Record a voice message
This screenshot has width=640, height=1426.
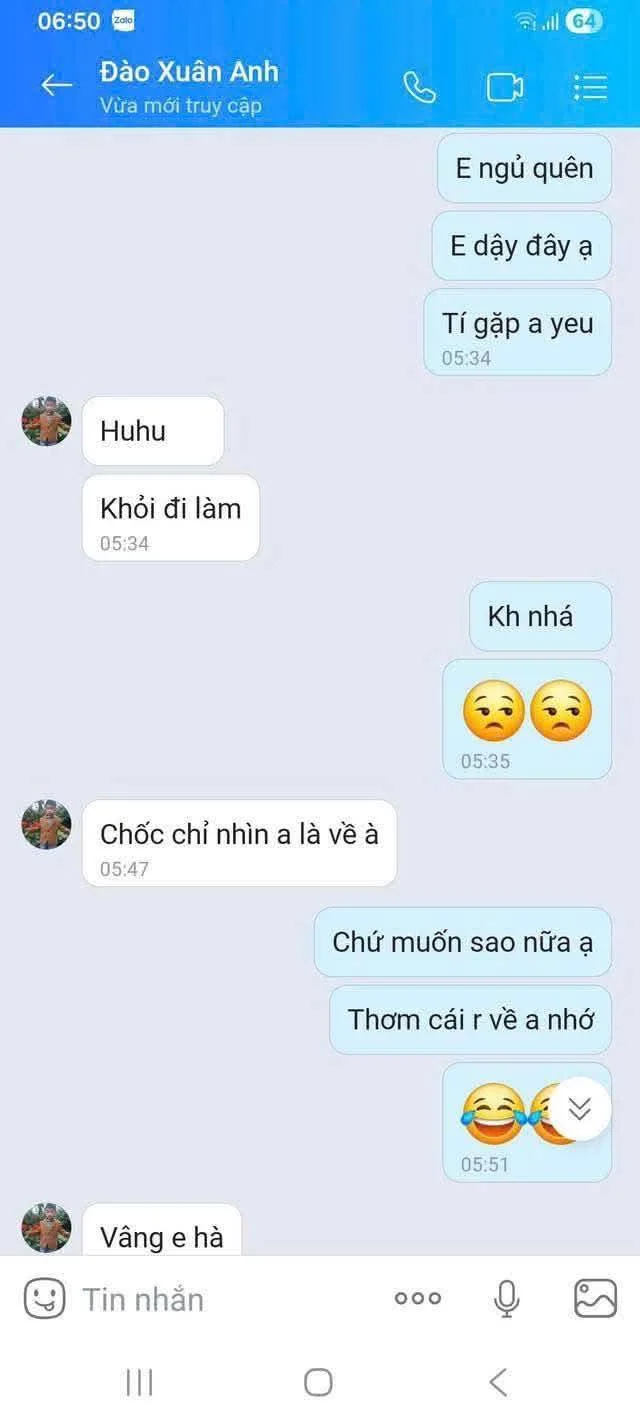coord(507,1299)
